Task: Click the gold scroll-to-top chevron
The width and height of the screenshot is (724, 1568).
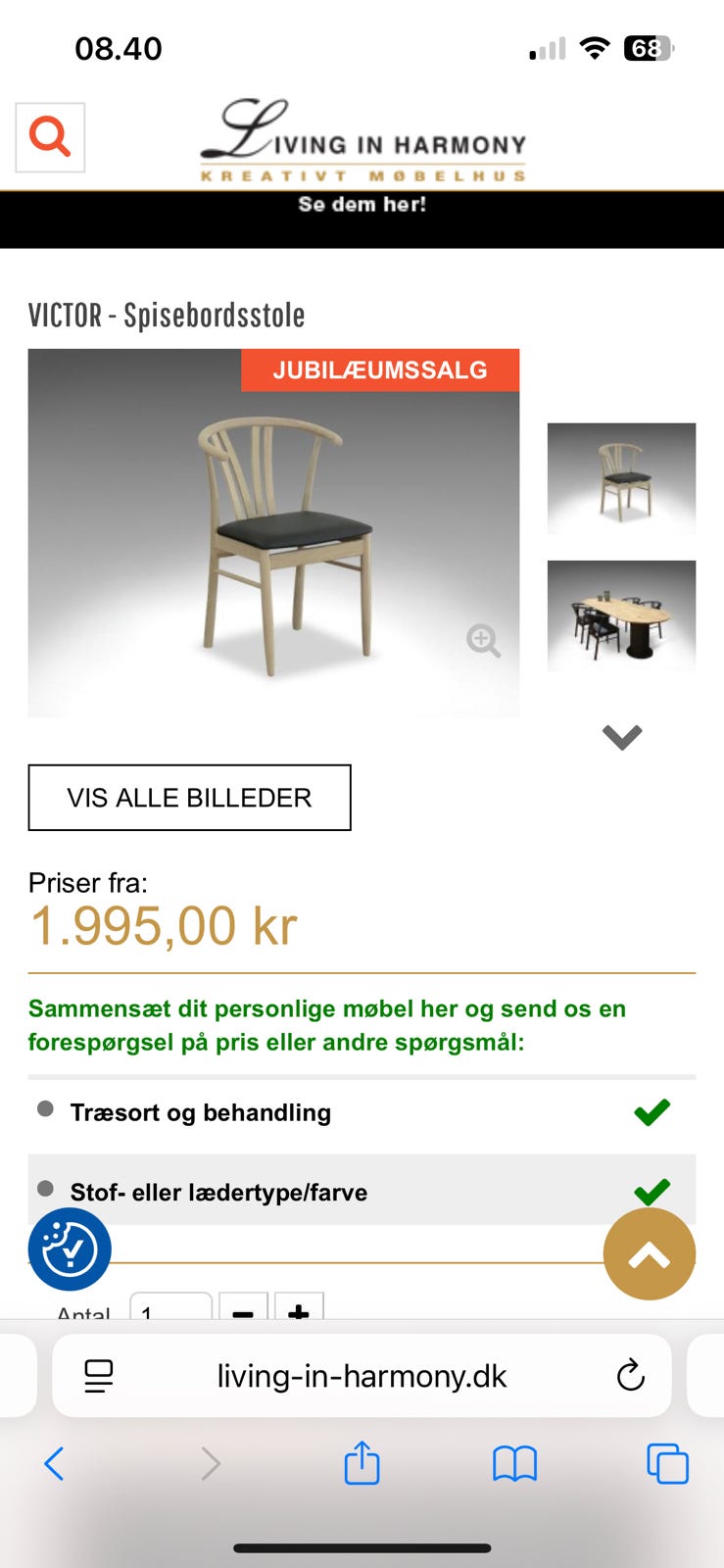Action: pyautogui.click(x=650, y=1253)
